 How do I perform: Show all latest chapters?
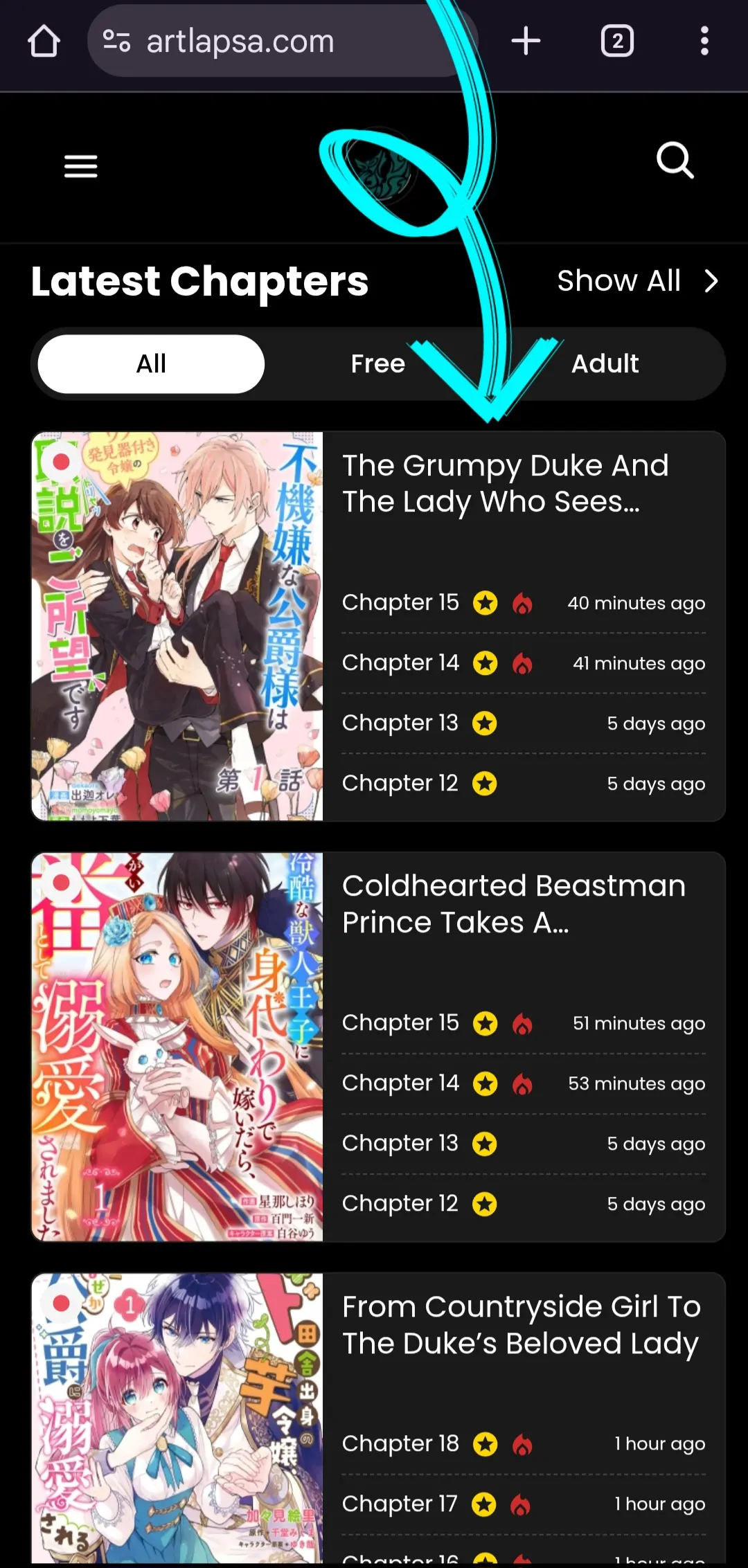pyautogui.click(x=637, y=281)
